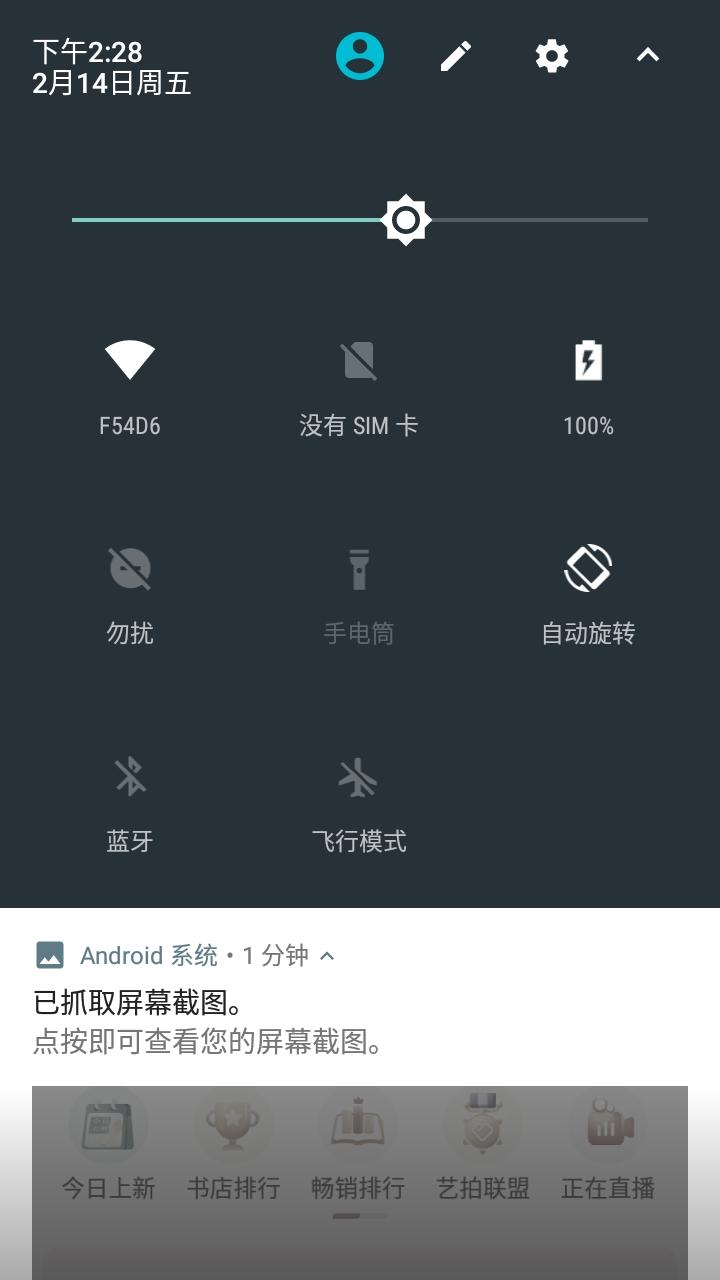Collapse the Android 系统 notification chevron
Screen dimensions: 720x1280
click(327, 956)
